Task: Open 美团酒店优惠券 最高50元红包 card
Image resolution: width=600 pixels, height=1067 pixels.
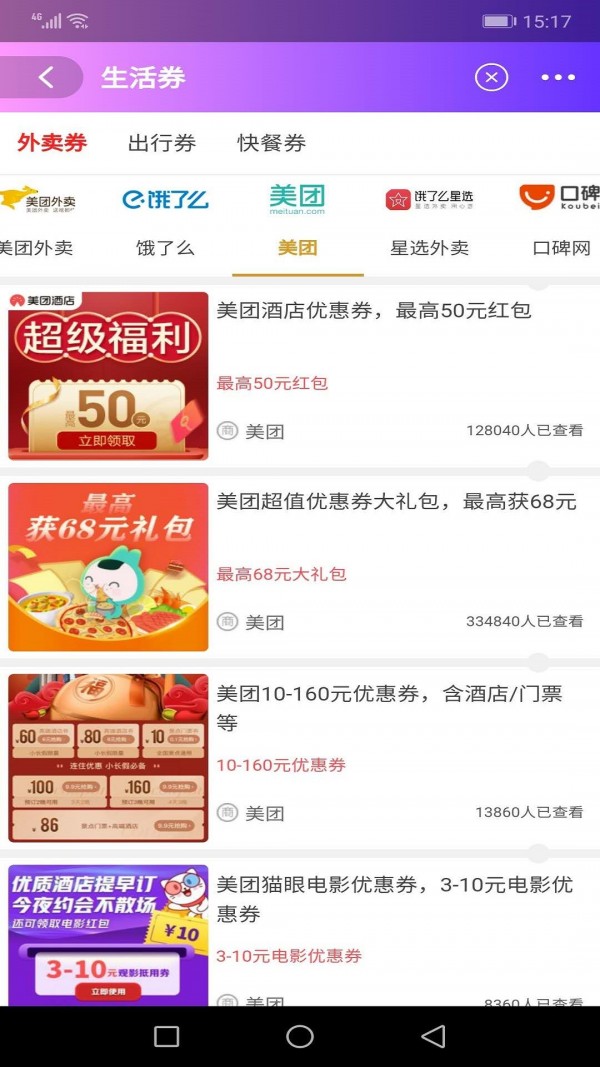Action: [300, 376]
